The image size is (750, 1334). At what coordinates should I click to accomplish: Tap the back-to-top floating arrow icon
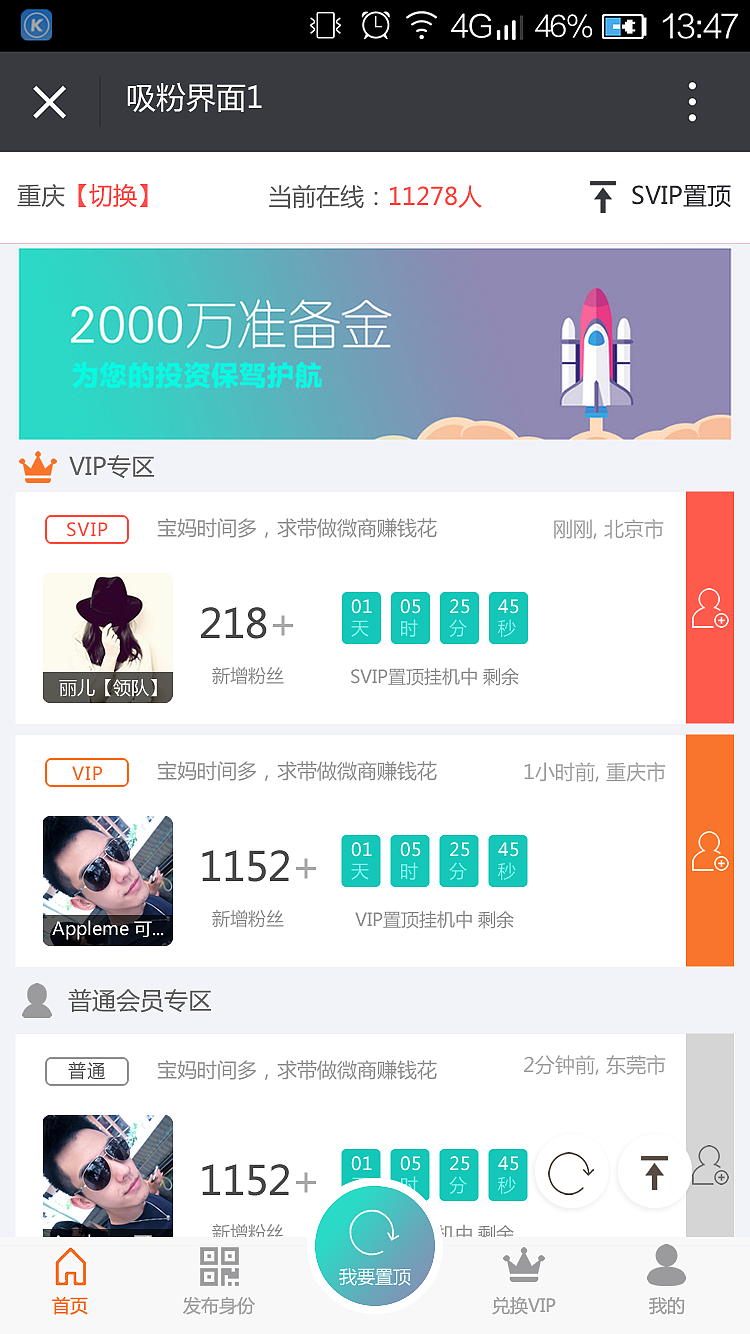[x=653, y=1172]
